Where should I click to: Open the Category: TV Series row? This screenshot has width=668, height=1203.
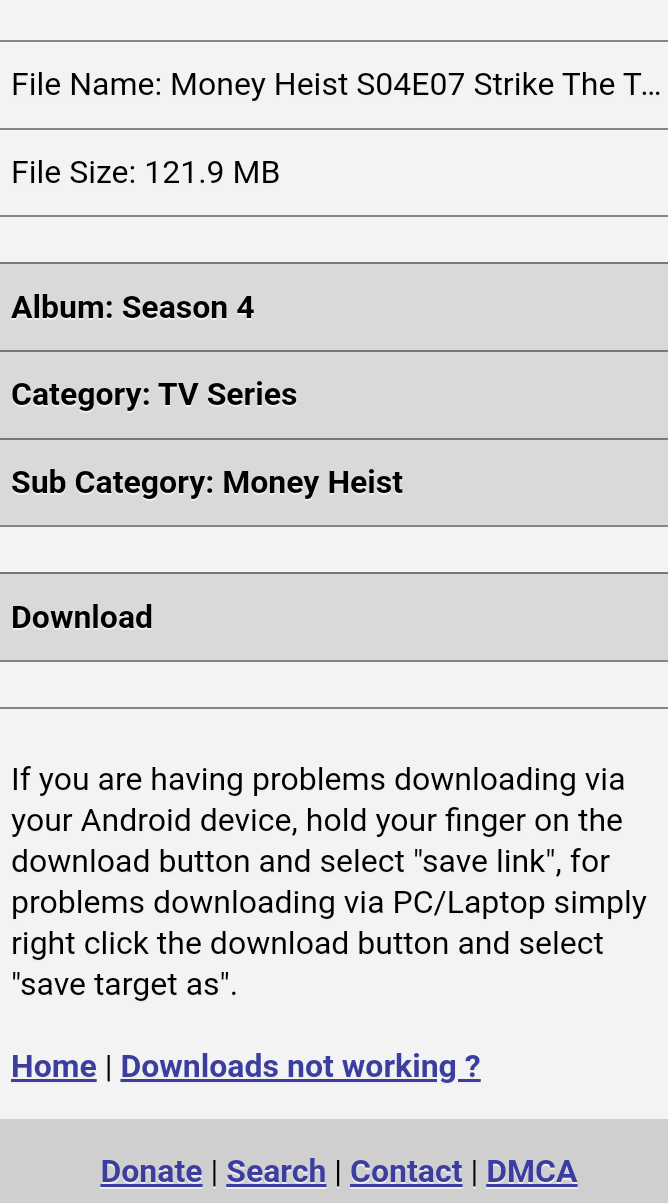point(334,395)
